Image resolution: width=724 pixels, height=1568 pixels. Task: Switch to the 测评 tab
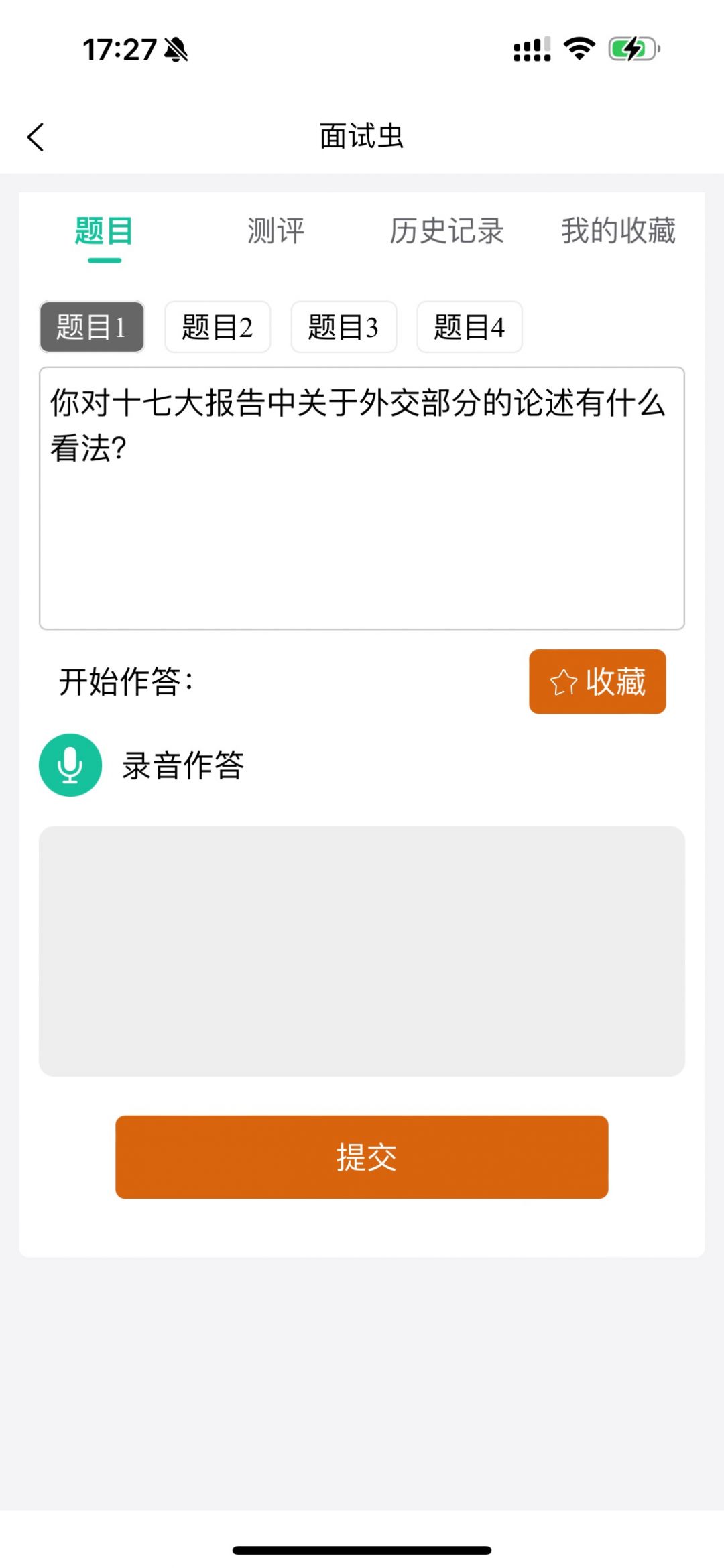pos(276,231)
